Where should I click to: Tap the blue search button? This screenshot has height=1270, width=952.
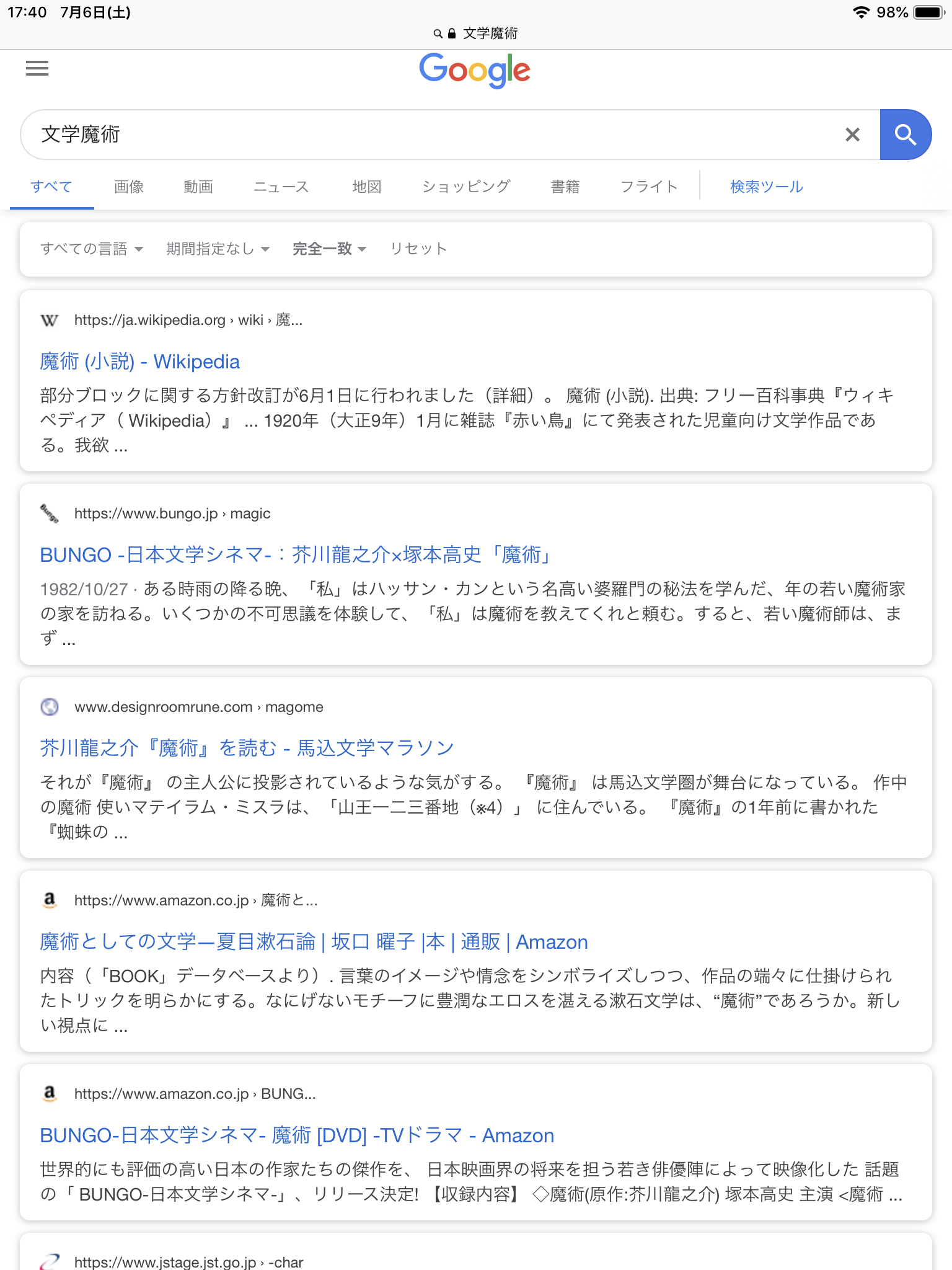[906, 135]
